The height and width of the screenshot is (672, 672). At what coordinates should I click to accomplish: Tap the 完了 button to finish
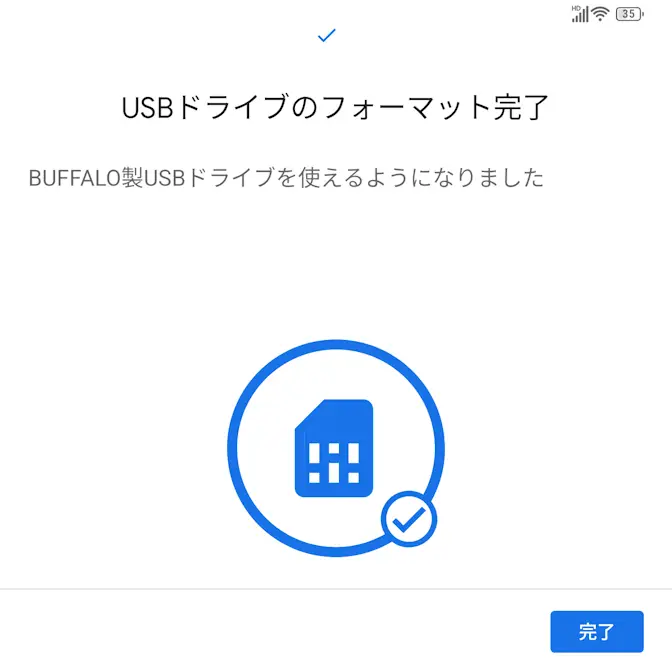[597, 632]
